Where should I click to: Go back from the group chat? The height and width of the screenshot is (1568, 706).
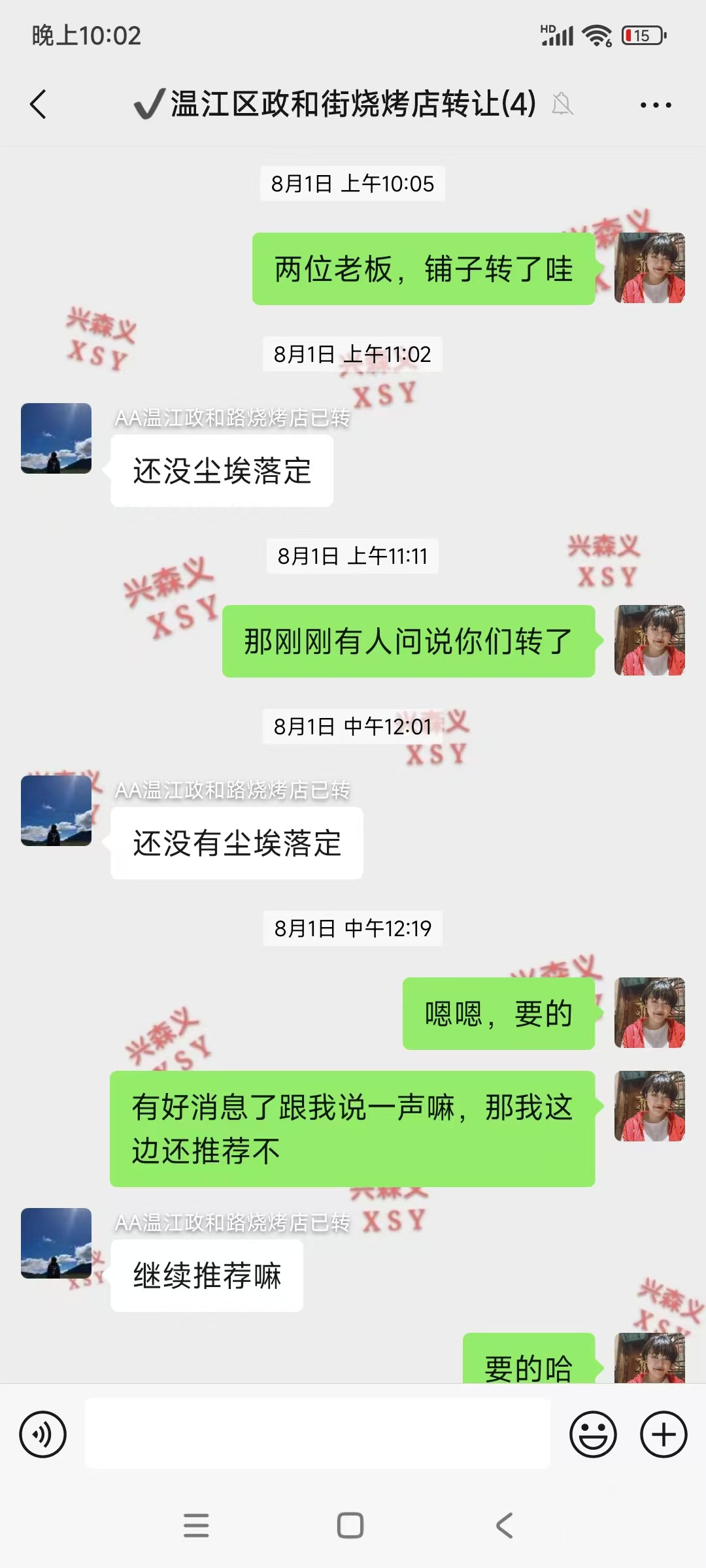(x=39, y=105)
